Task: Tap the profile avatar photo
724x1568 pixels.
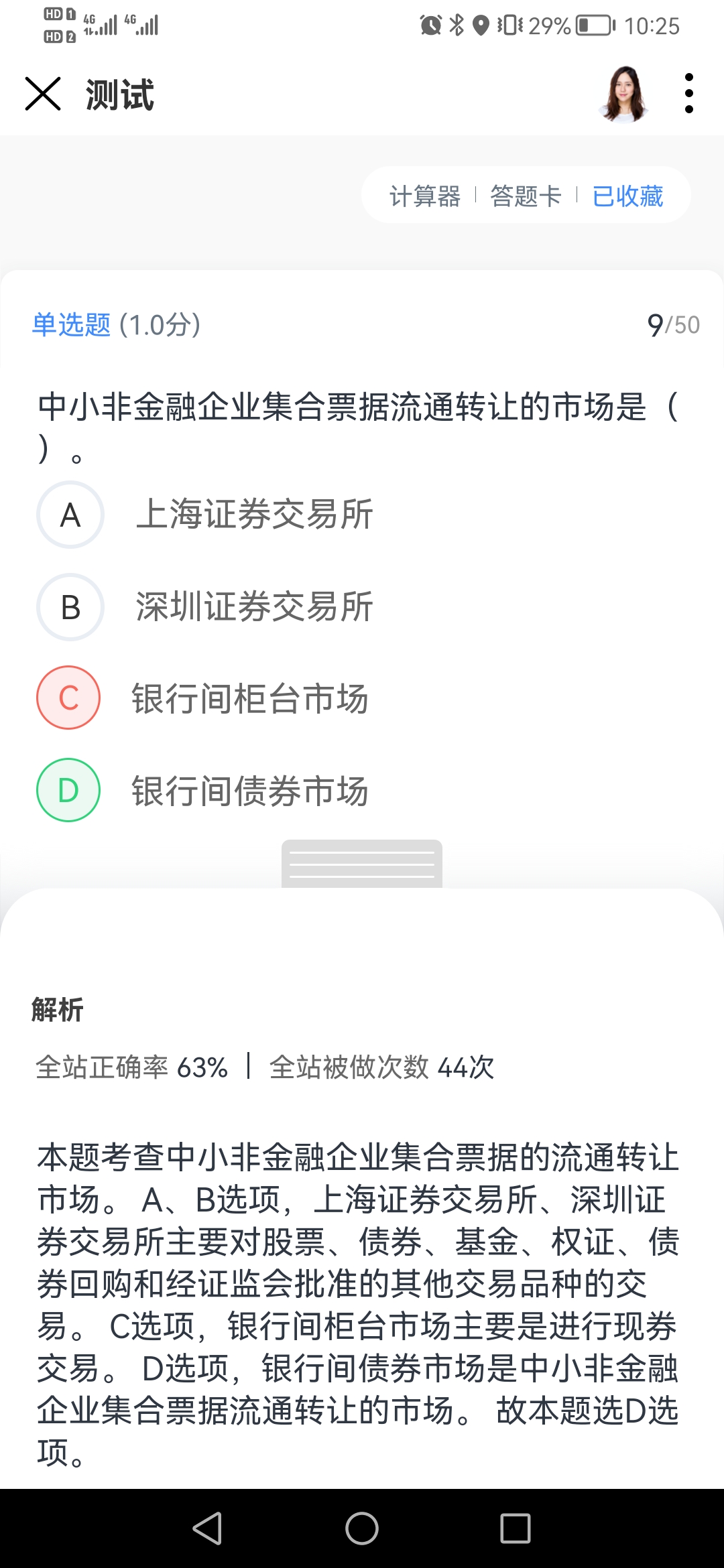Action: click(625, 94)
